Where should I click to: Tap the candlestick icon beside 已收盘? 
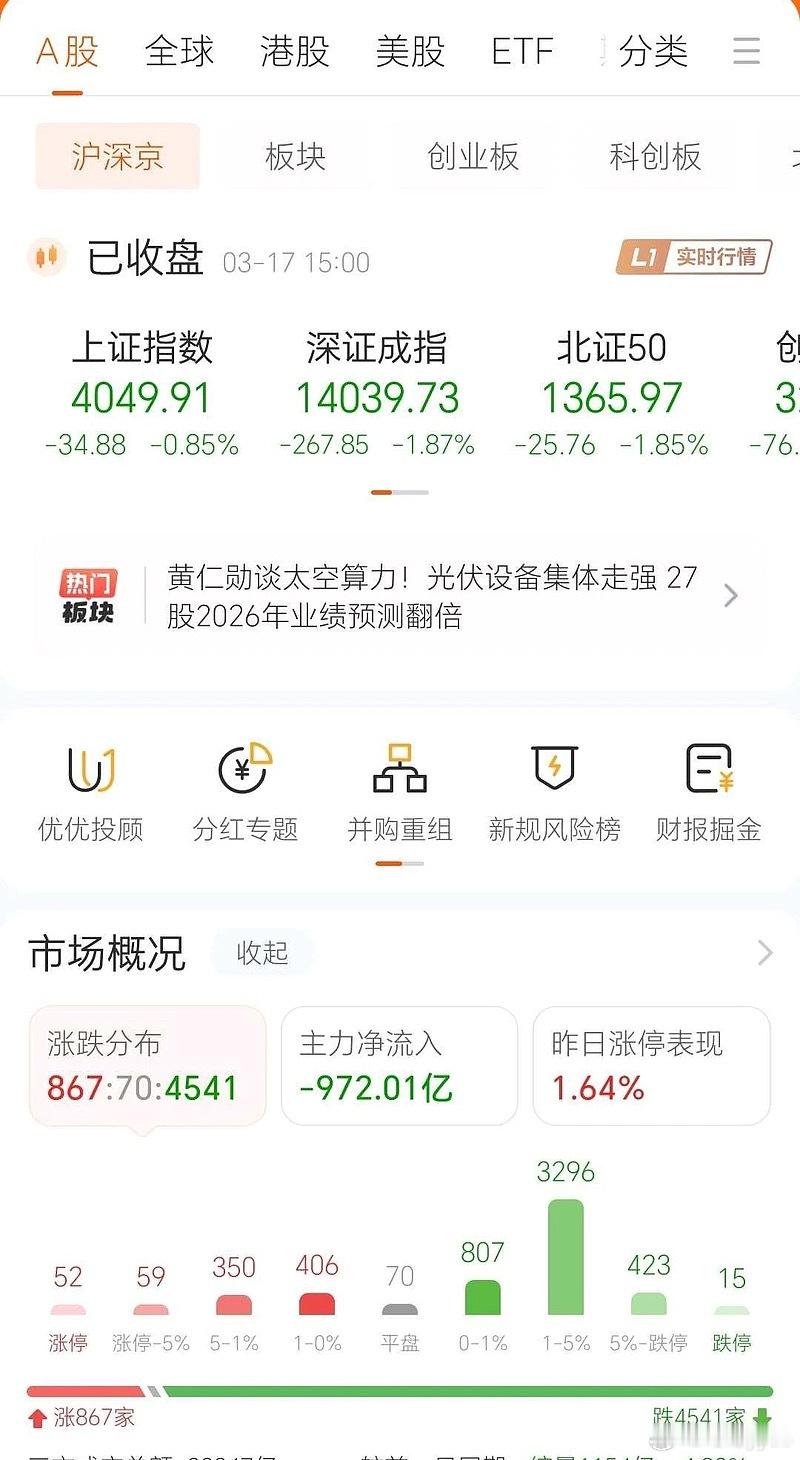click(47, 258)
